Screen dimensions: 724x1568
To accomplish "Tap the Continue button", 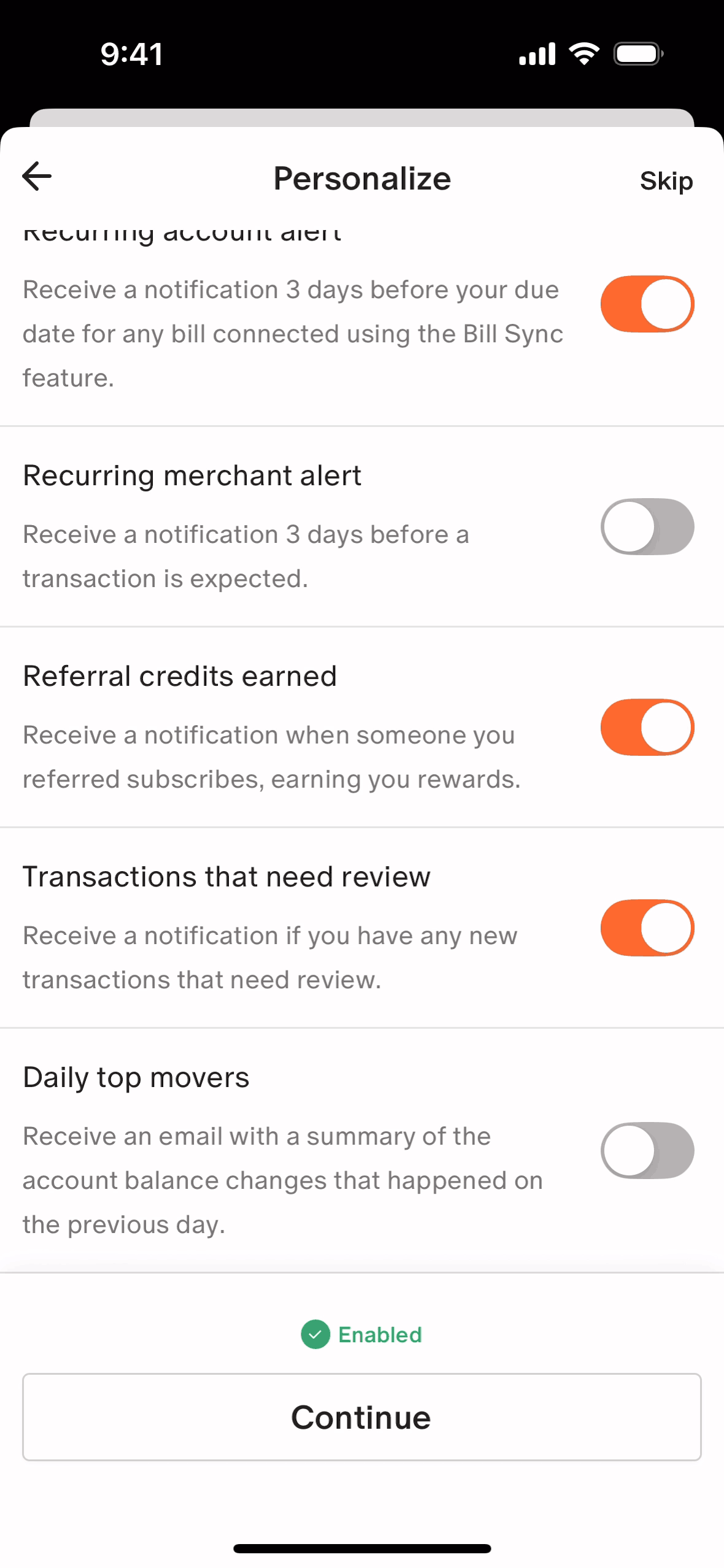I will click(x=361, y=1418).
